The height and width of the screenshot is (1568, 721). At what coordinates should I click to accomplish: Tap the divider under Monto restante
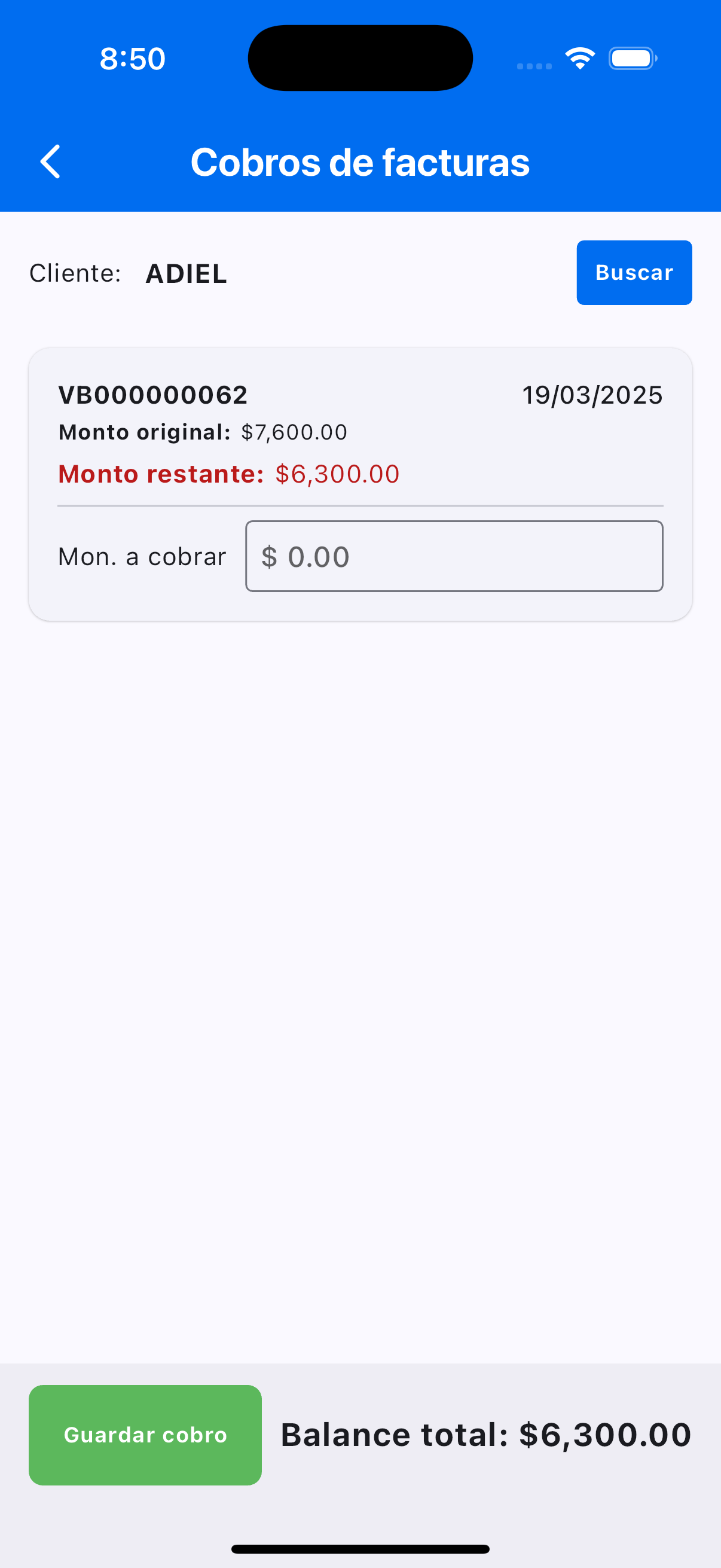(x=360, y=505)
